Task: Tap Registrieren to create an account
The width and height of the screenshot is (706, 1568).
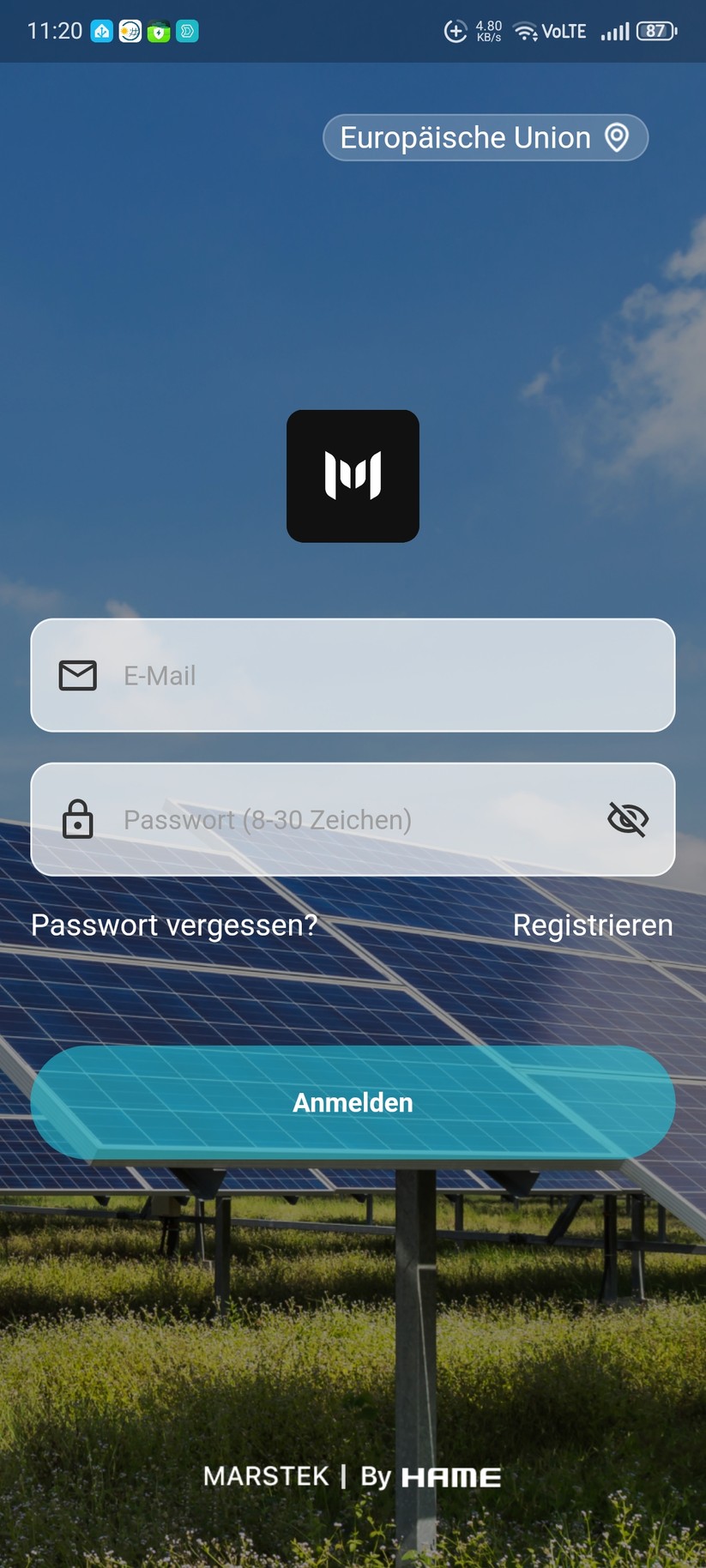Action: click(592, 926)
